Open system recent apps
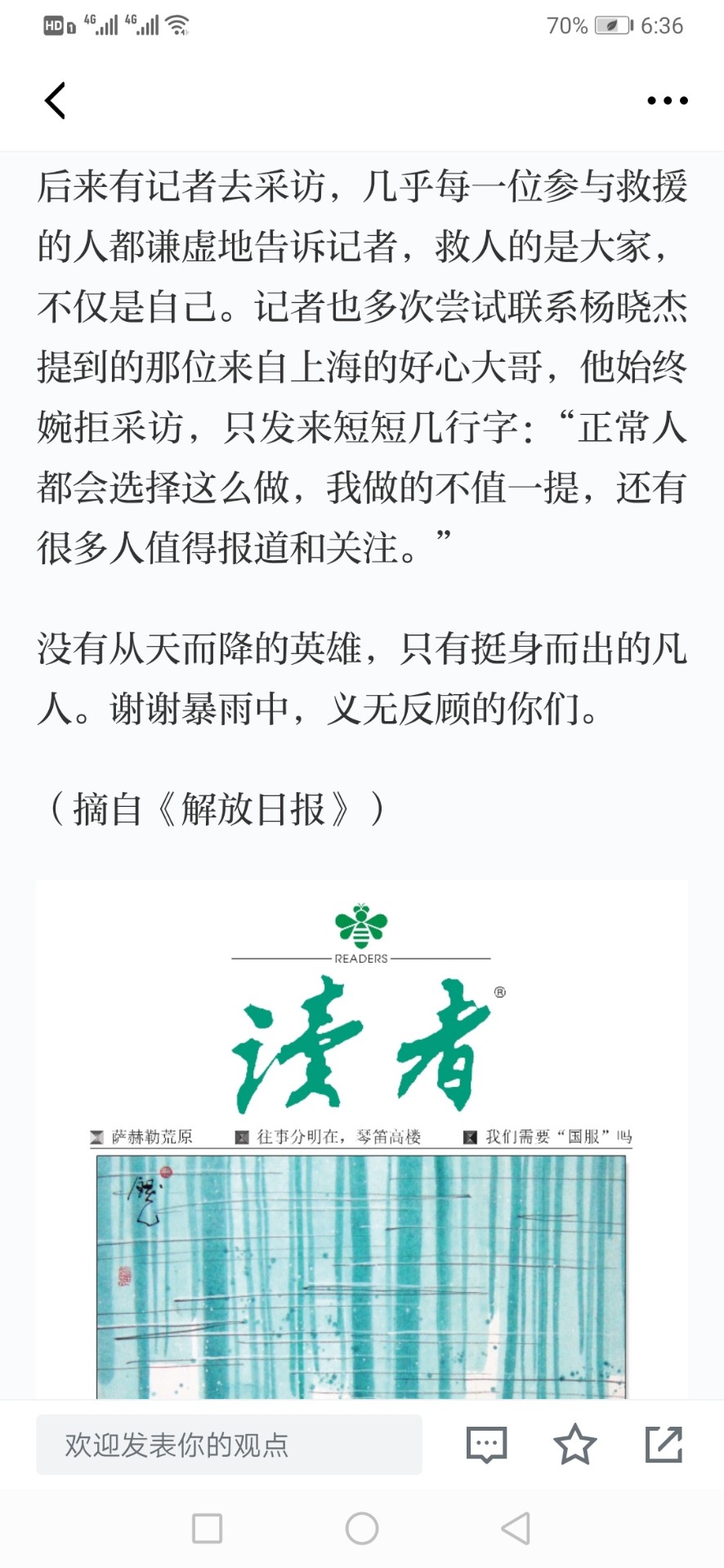The image size is (724, 1568). click(207, 1528)
